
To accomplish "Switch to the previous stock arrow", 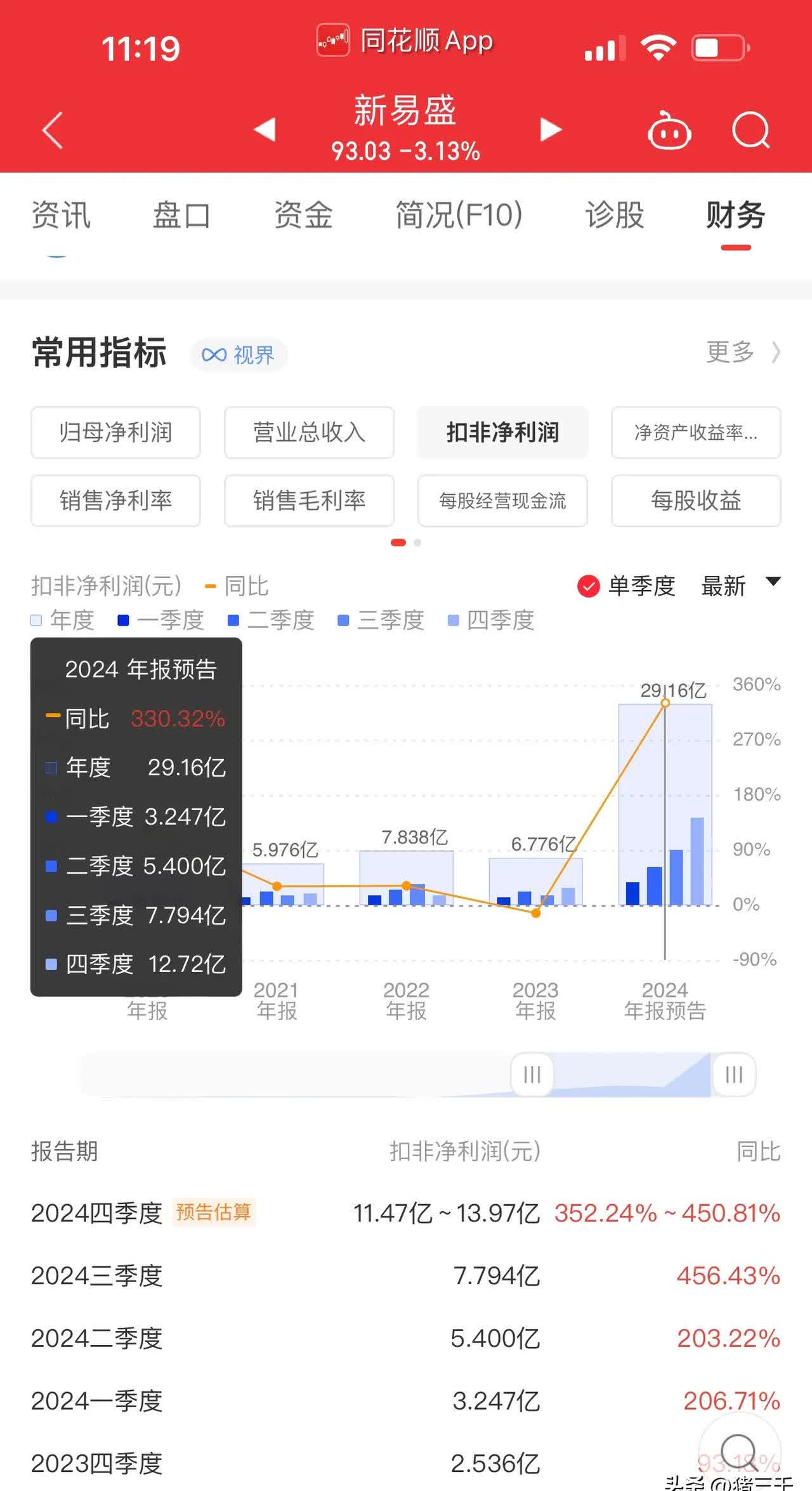I will coord(264,129).
